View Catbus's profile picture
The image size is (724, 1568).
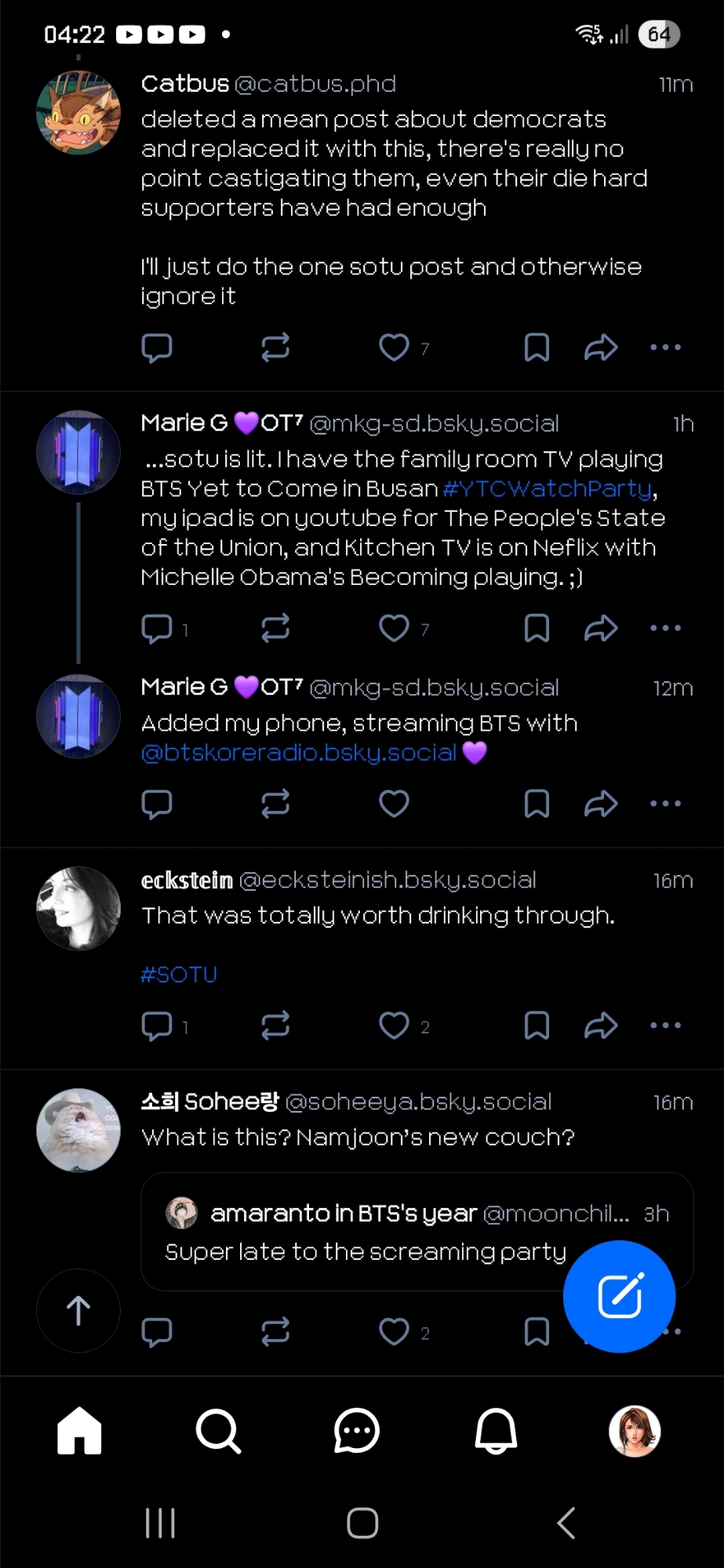(x=78, y=113)
